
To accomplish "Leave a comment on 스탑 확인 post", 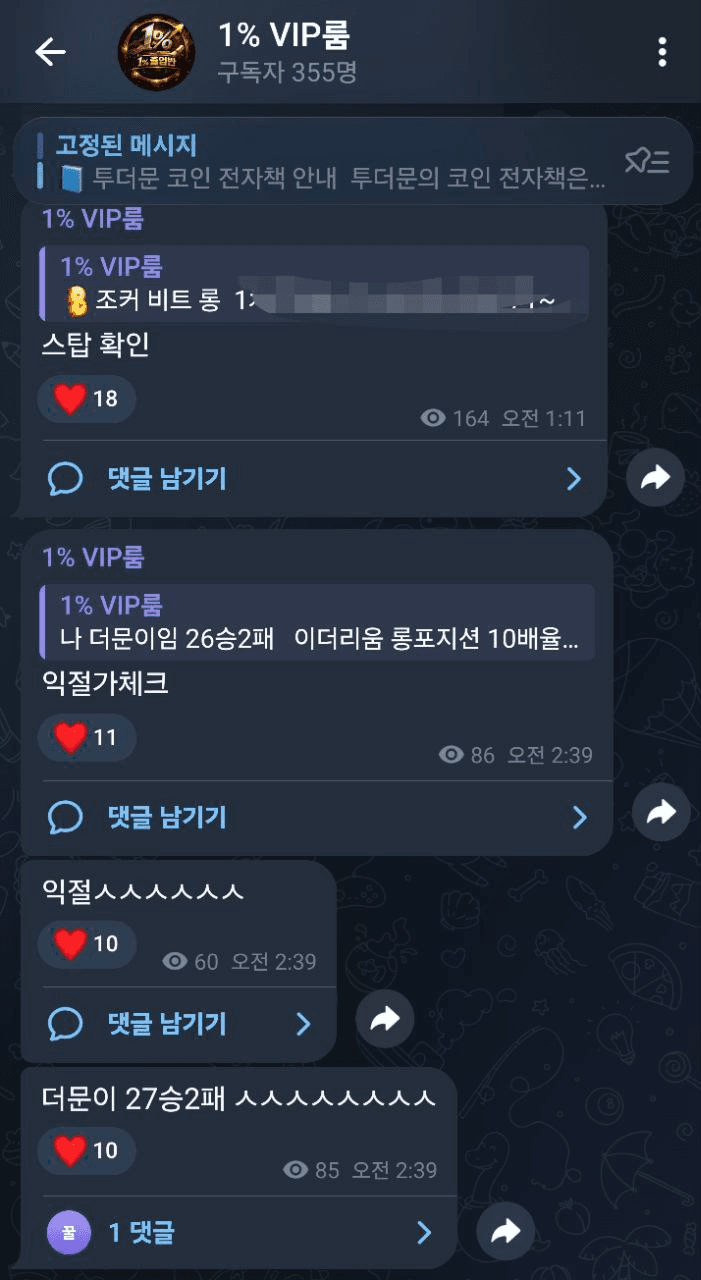I will [x=312, y=479].
